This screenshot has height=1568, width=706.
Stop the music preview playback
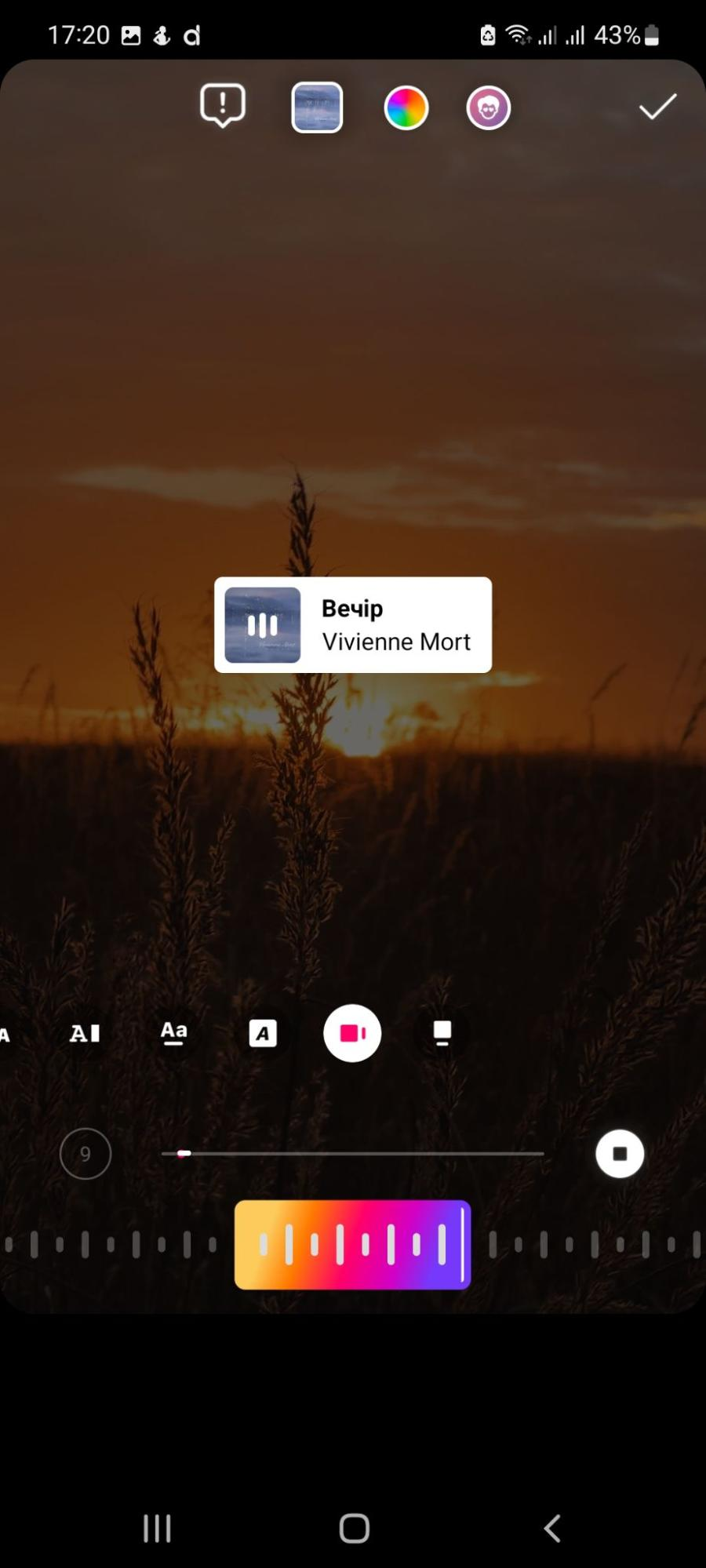[x=620, y=1154]
